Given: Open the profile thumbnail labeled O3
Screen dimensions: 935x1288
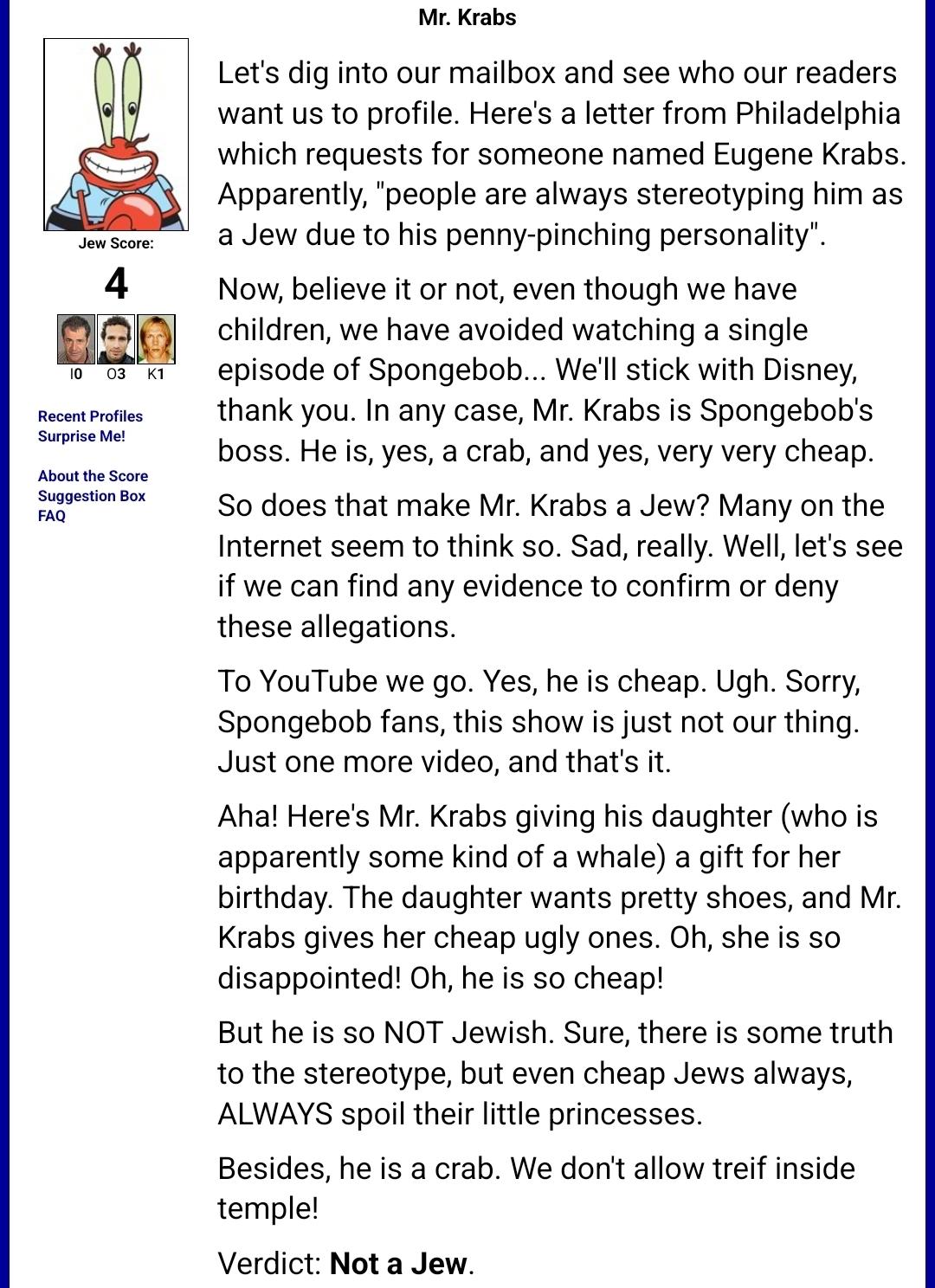Looking at the screenshot, I should (x=116, y=339).
